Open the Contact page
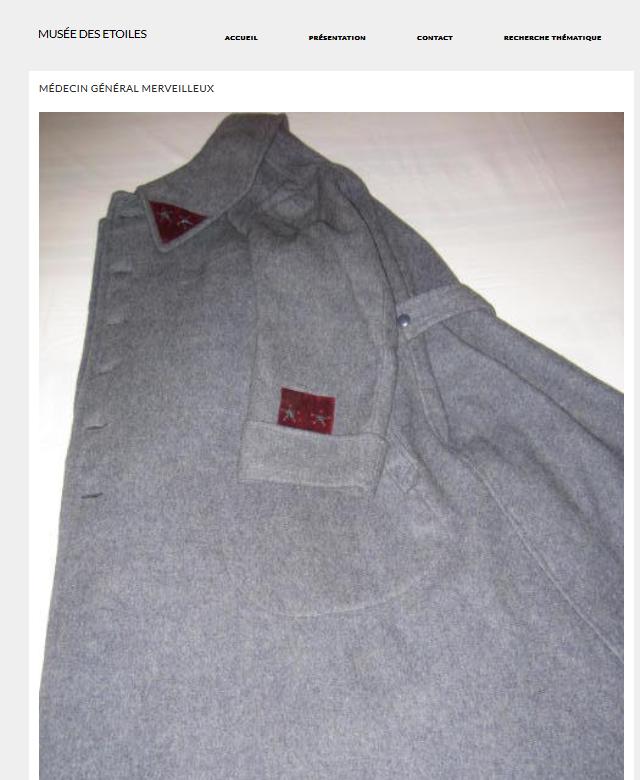This screenshot has height=780, width=640. coord(434,38)
